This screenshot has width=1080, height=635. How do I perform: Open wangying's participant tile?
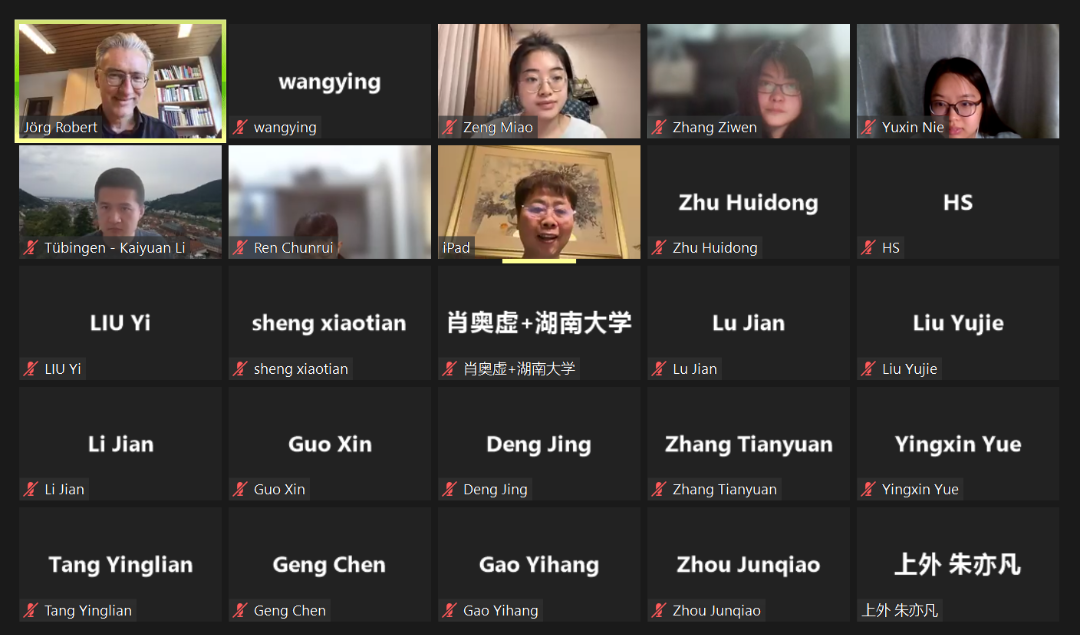click(329, 81)
